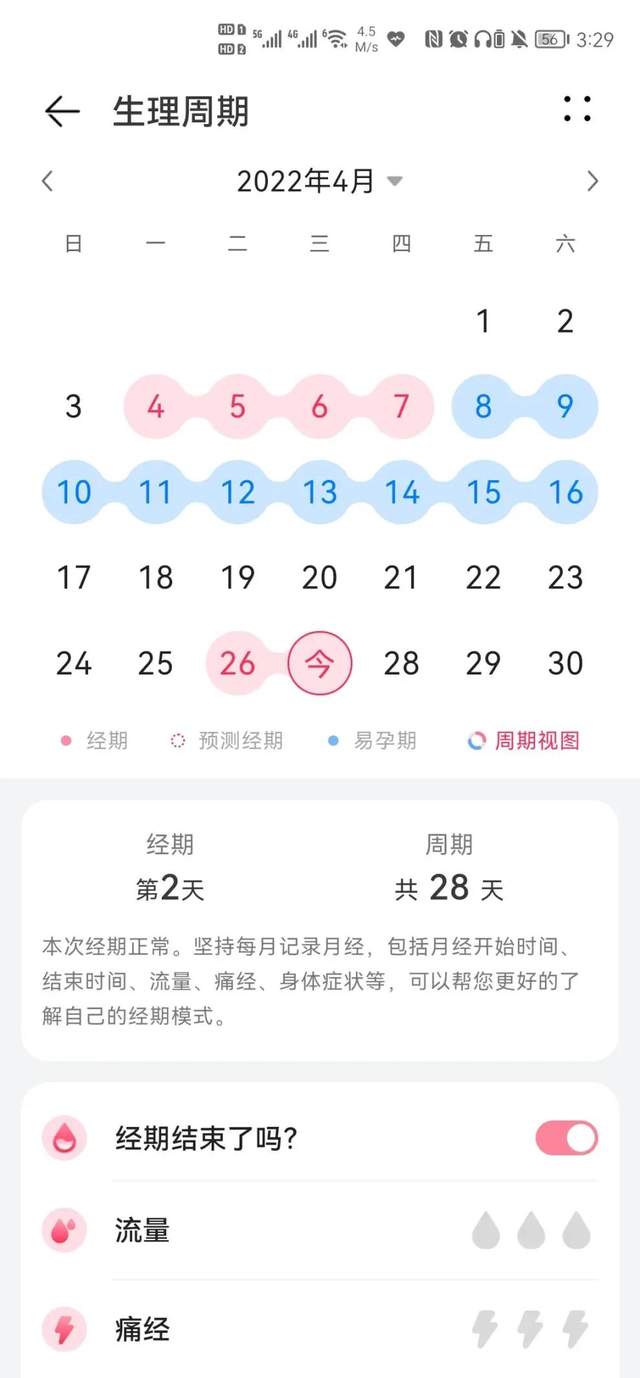
Task: Select April 26 on the calendar
Action: tap(237, 663)
